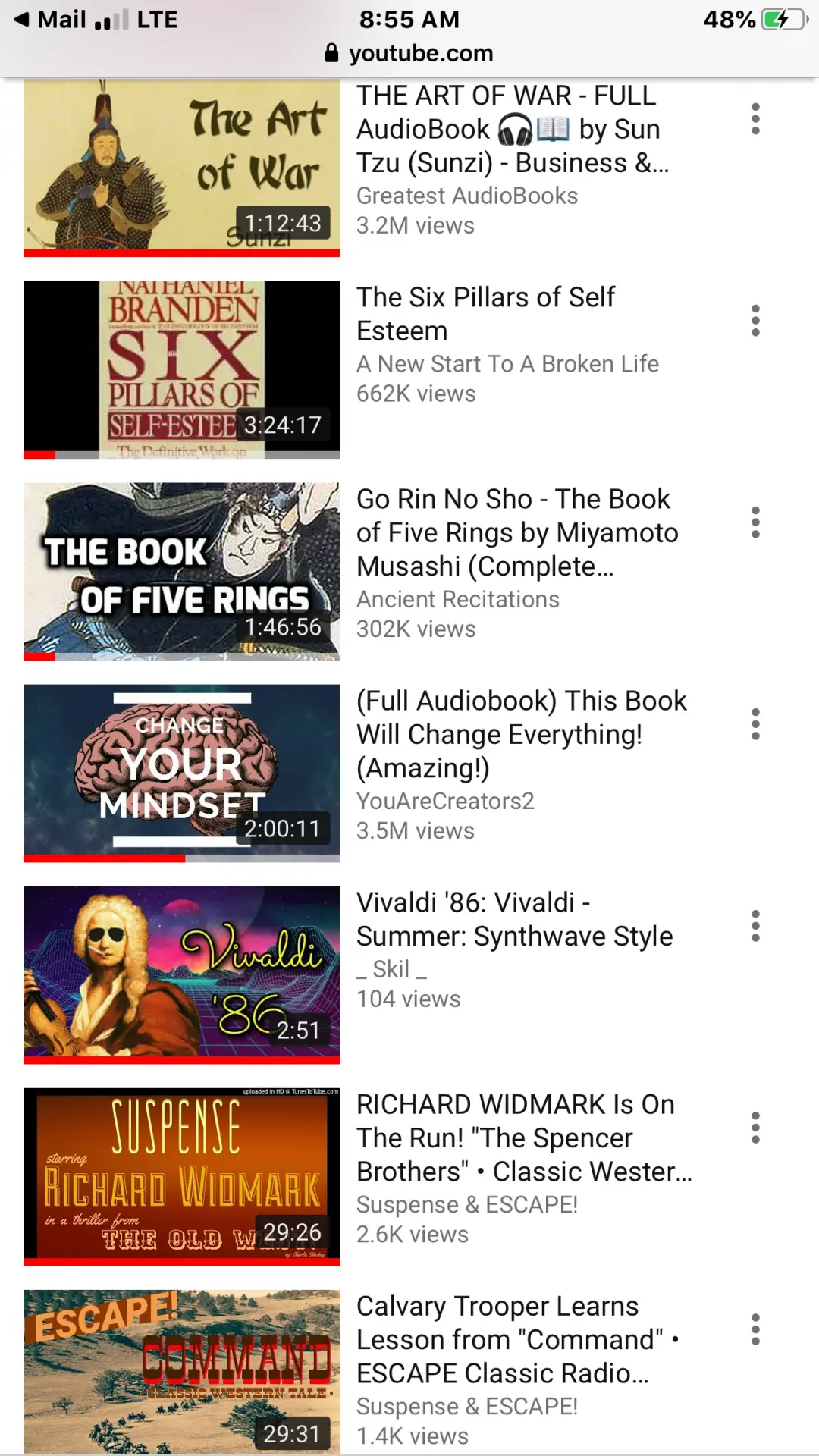Open The Book of Five Rings video
The width and height of the screenshot is (819, 1456).
point(182,571)
